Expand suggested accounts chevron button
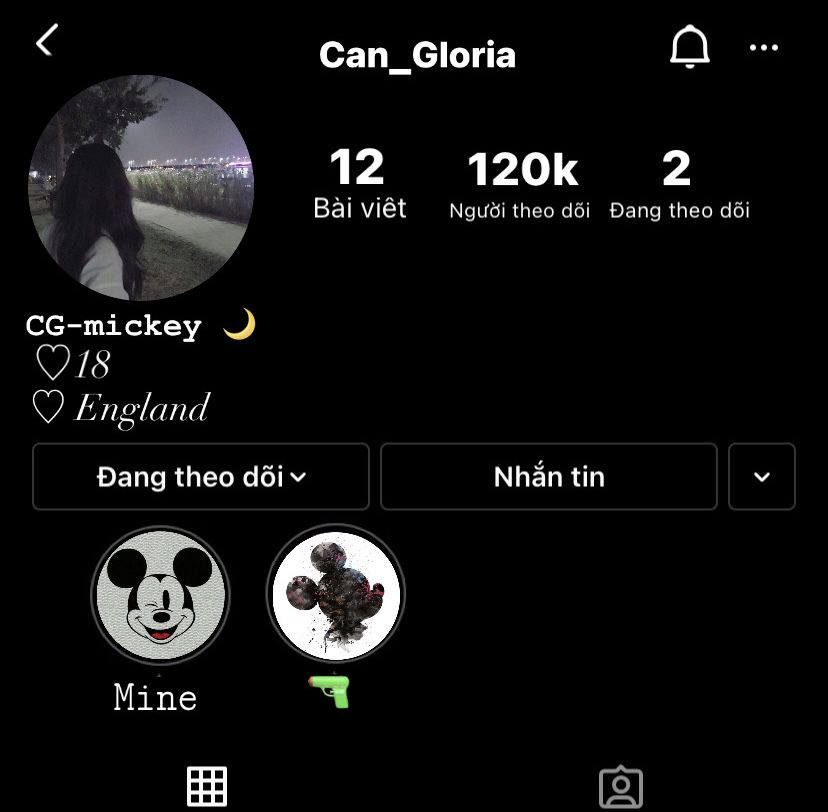Viewport: 828px width, 812px height. [762, 477]
